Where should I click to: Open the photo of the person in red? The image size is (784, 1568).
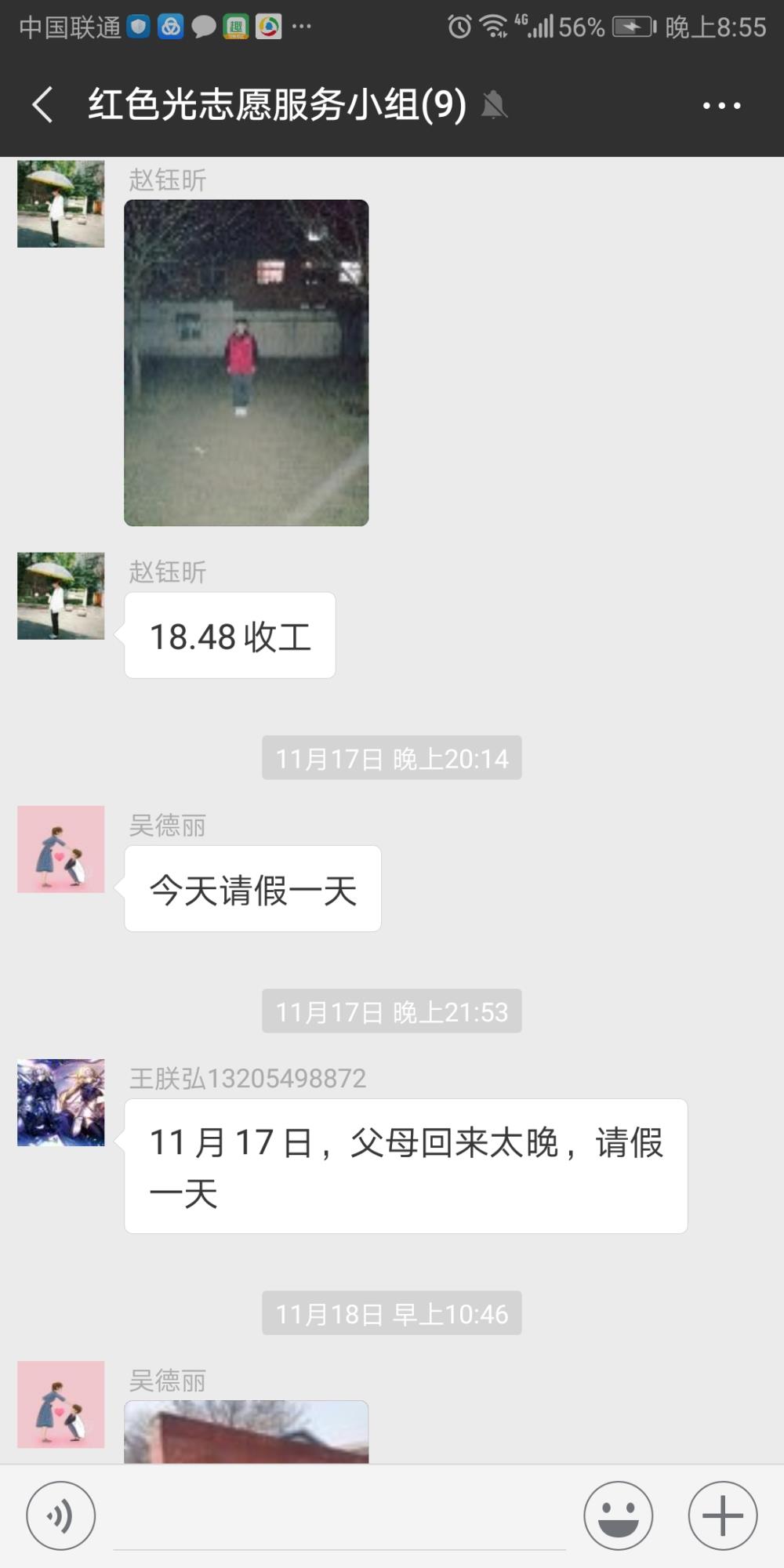[x=246, y=363]
